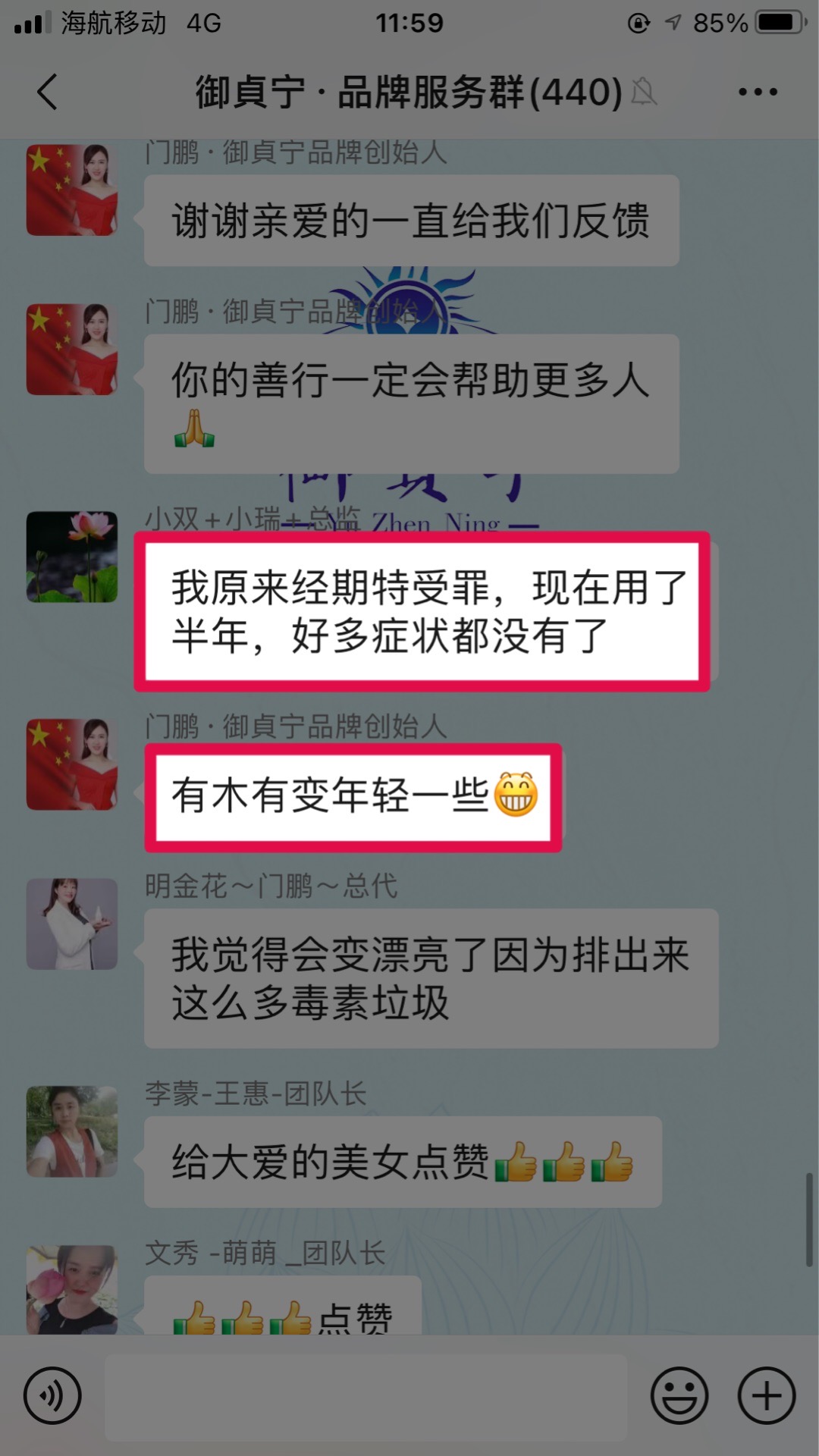View 文秀-萌萌_团队长 avatar profile
This screenshot has width=819, height=1456.
(x=72, y=1289)
